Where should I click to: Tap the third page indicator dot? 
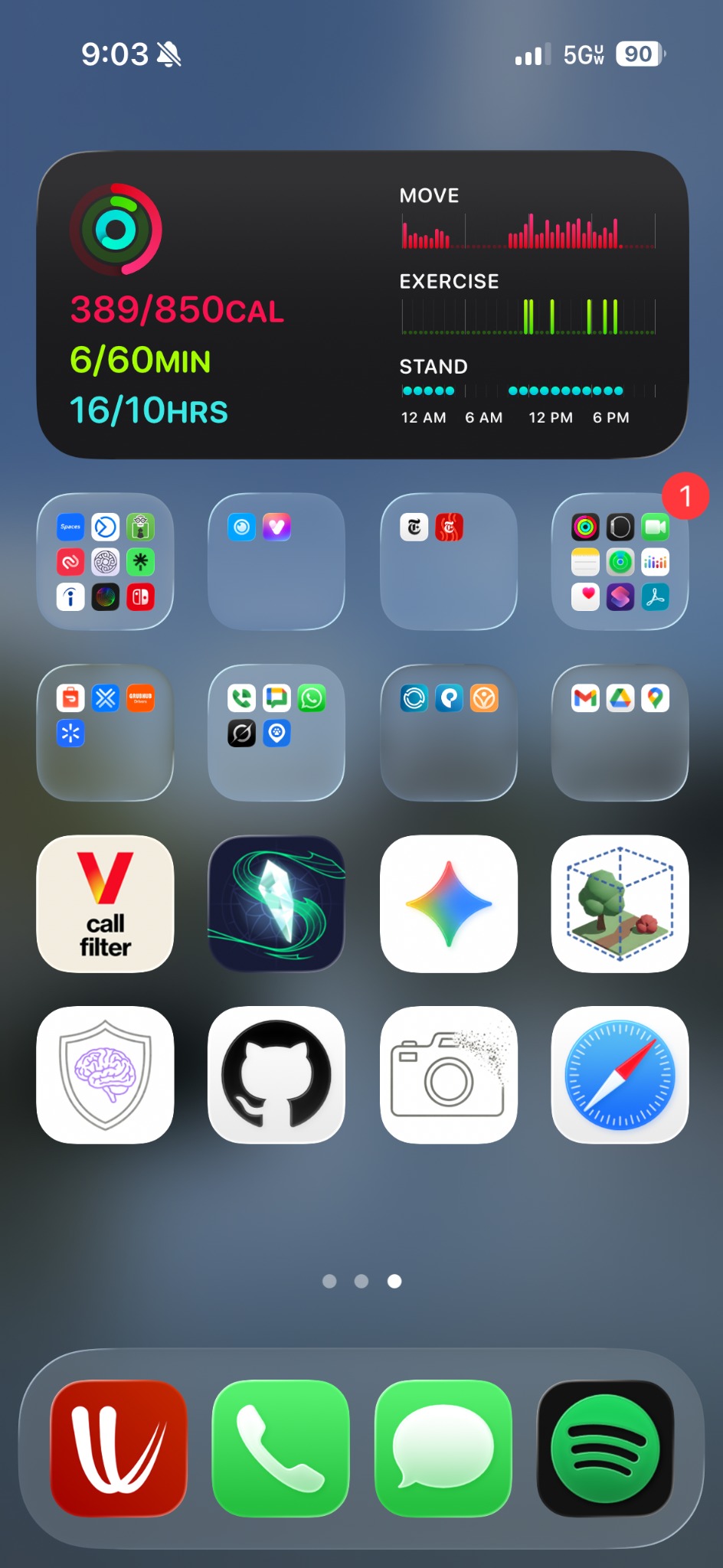tap(394, 1281)
